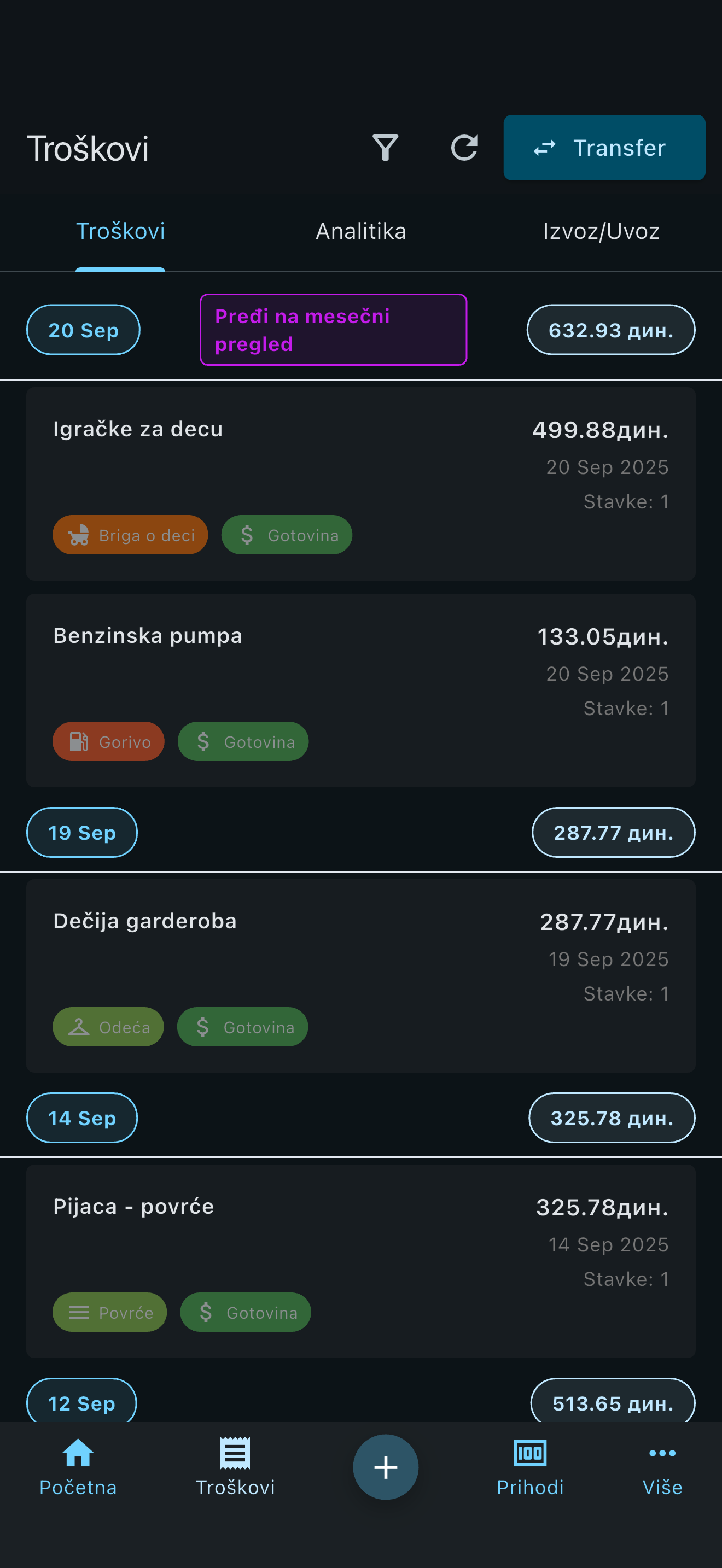This screenshot has height=1568, width=722.
Task: Toggle the Odeća category tag
Action: click(x=108, y=1027)
